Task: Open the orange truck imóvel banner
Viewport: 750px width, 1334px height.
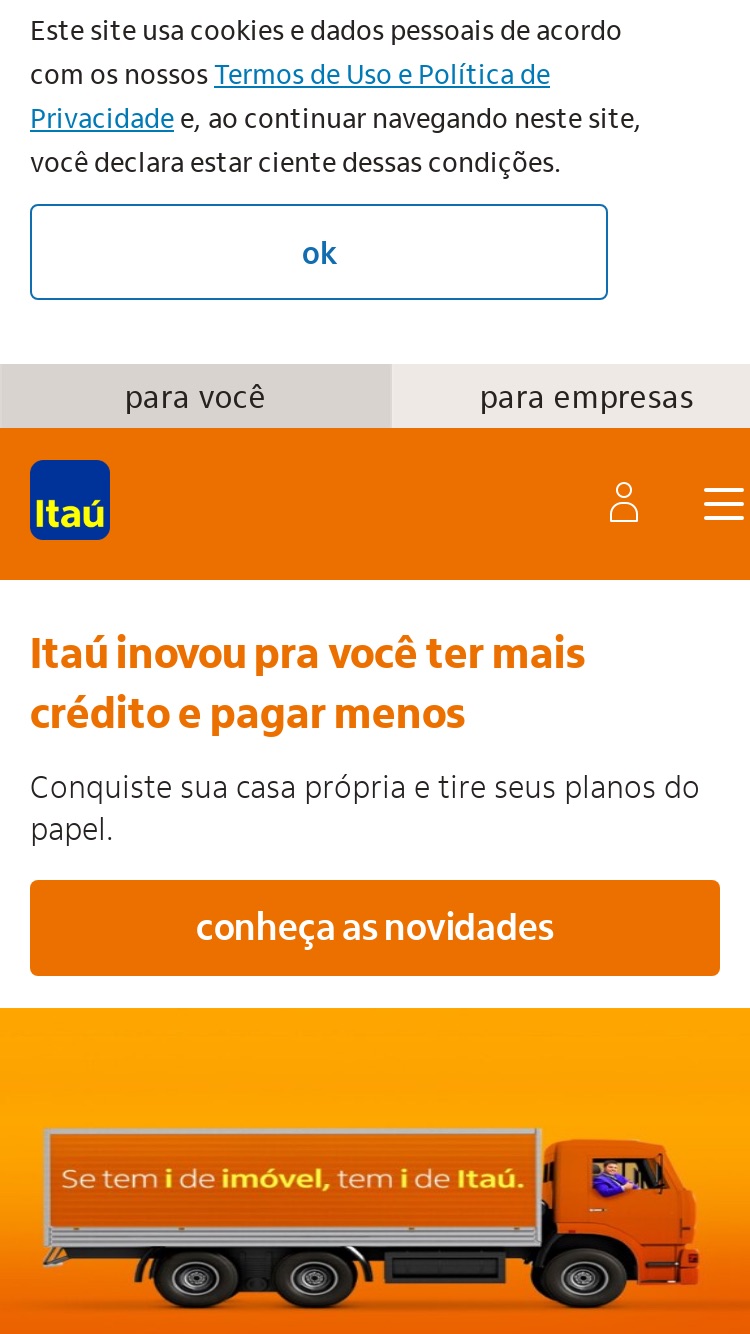Action: click(375, 1171)
